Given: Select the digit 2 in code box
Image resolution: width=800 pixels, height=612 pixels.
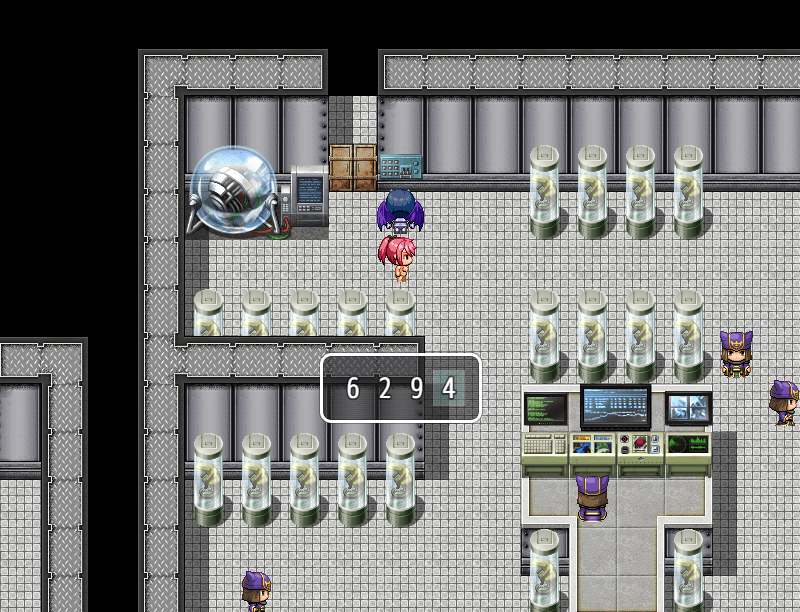Looking at the screenshot, I should point(385,389).
